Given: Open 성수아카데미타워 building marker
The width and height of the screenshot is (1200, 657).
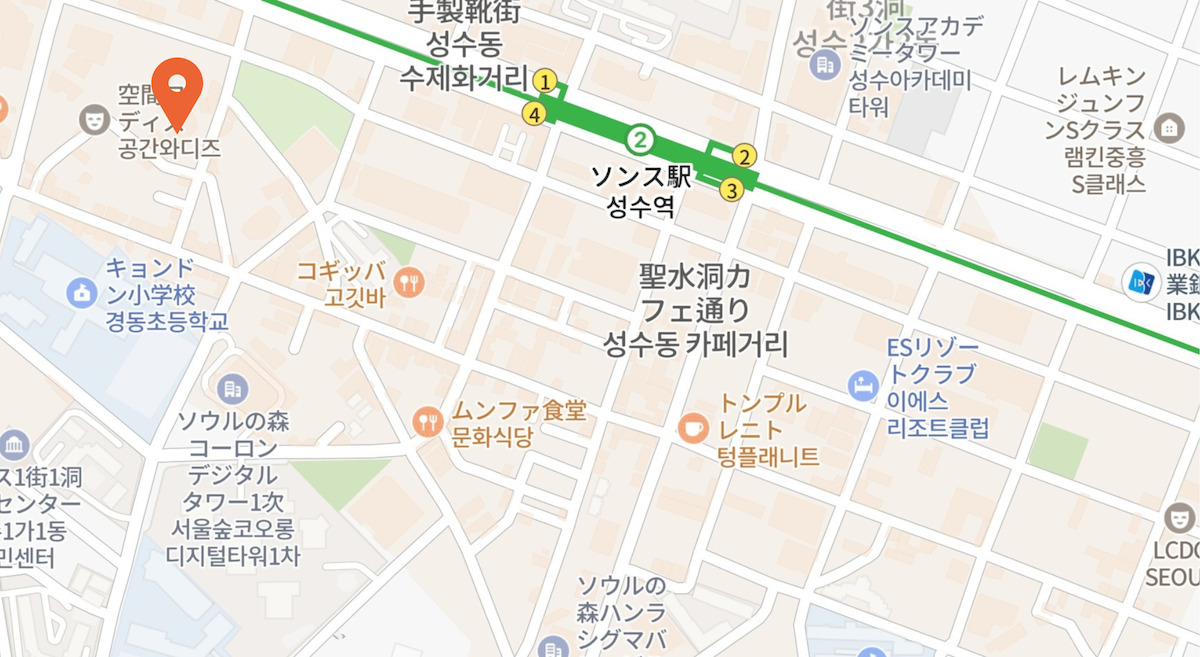Looking at the screenshot, I should [x=824, y=65].
